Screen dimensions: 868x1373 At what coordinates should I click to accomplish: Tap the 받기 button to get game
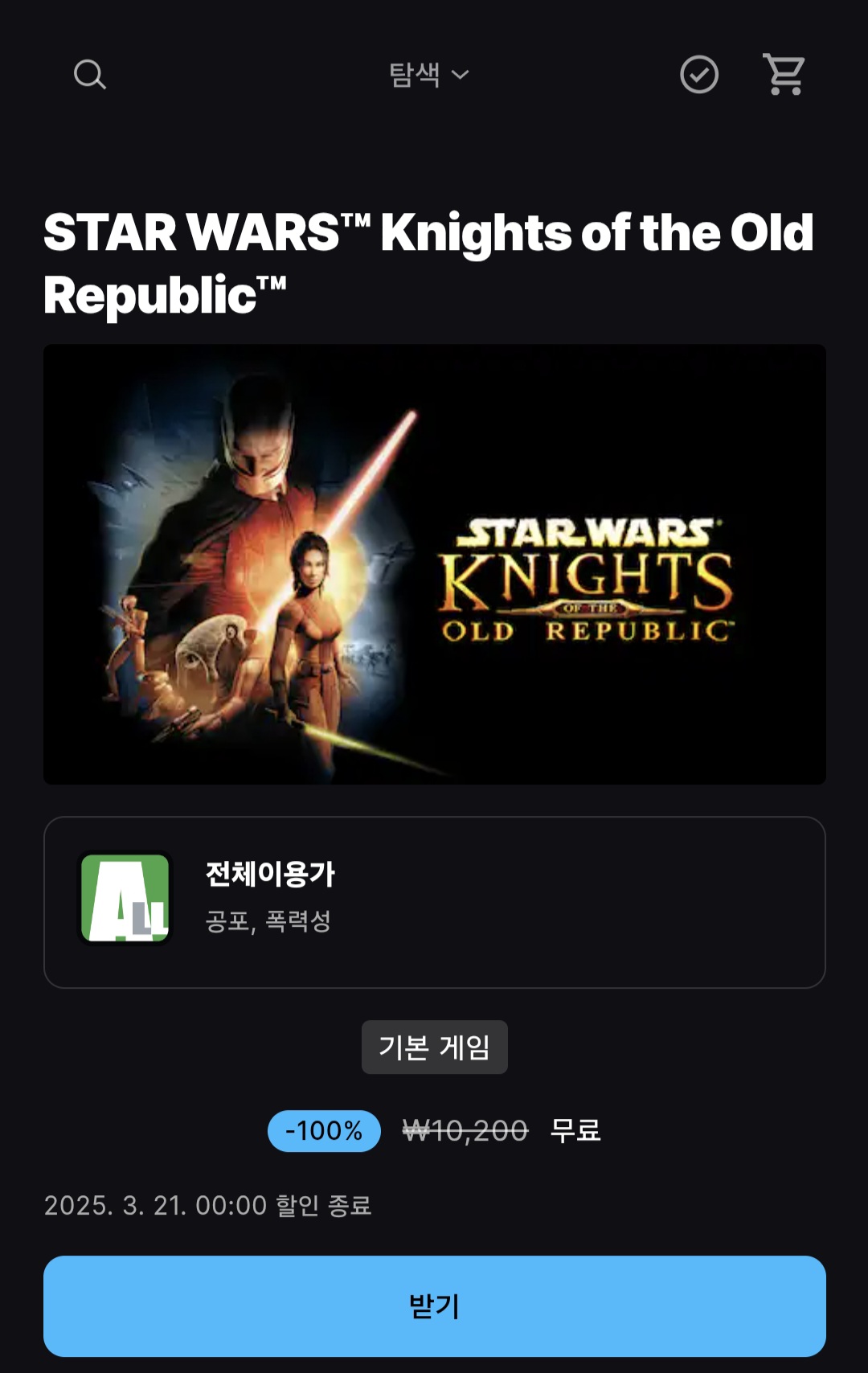(x=434, y=1305)
